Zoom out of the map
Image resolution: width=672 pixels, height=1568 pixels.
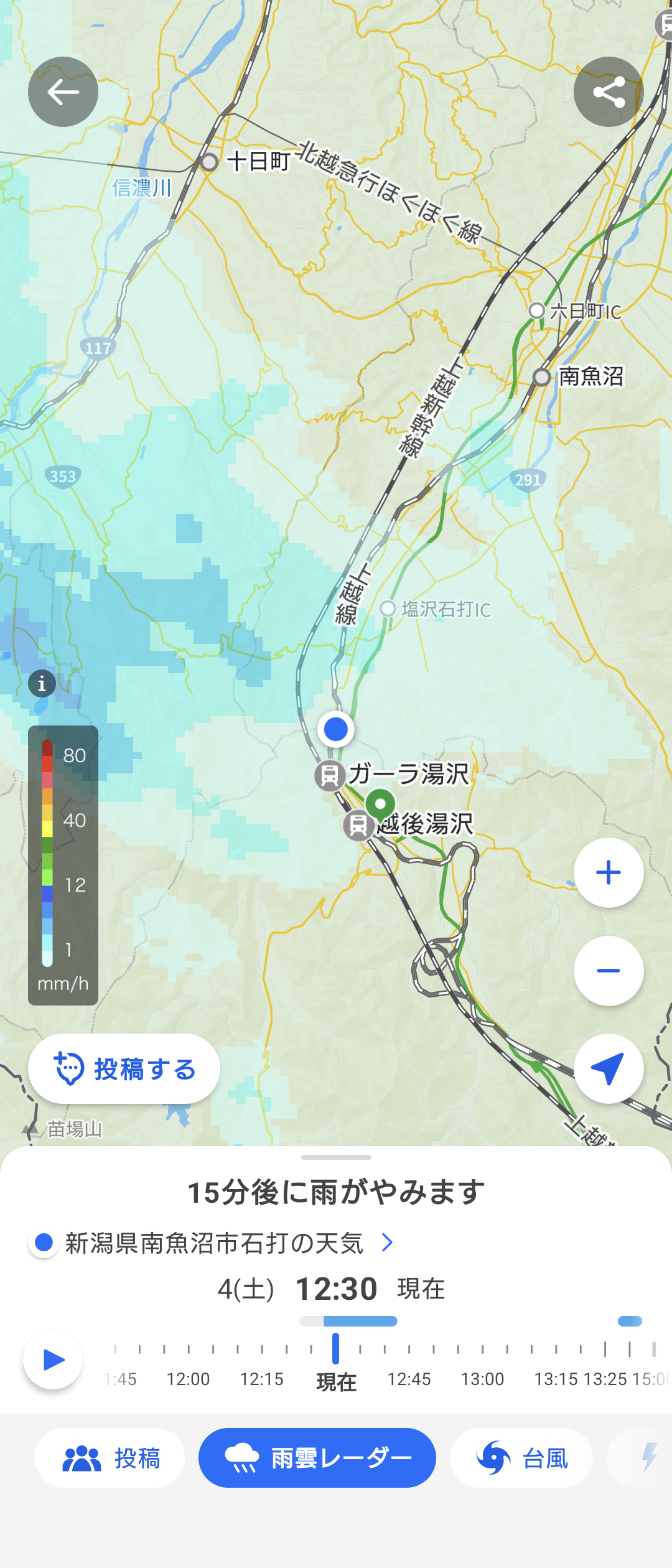608,971
